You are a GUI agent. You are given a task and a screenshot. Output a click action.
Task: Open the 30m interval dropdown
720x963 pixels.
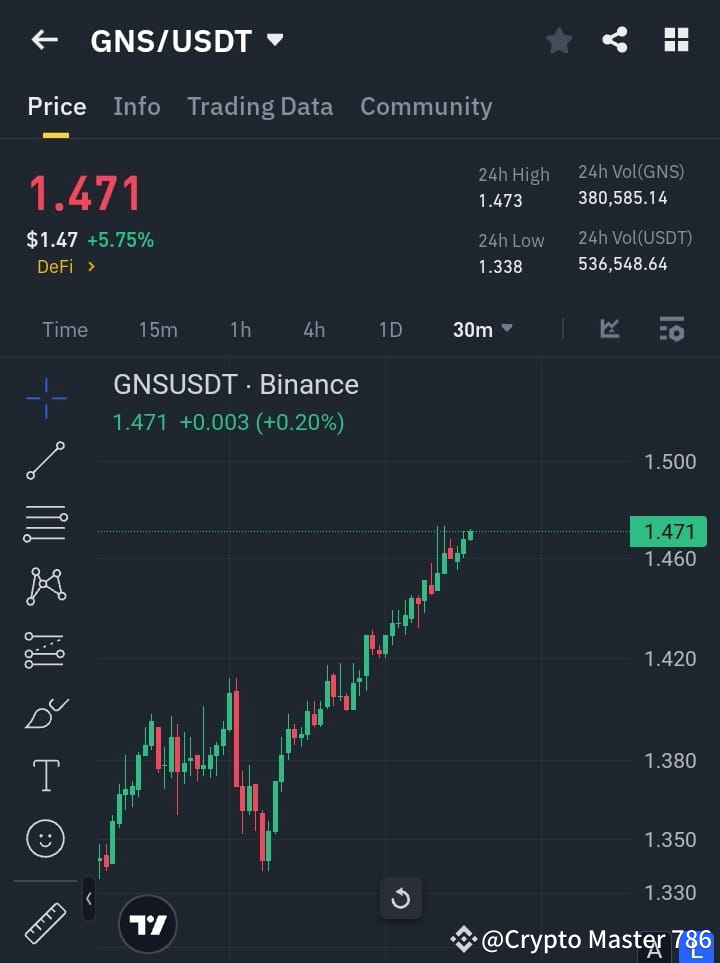(x=483, y=329)
